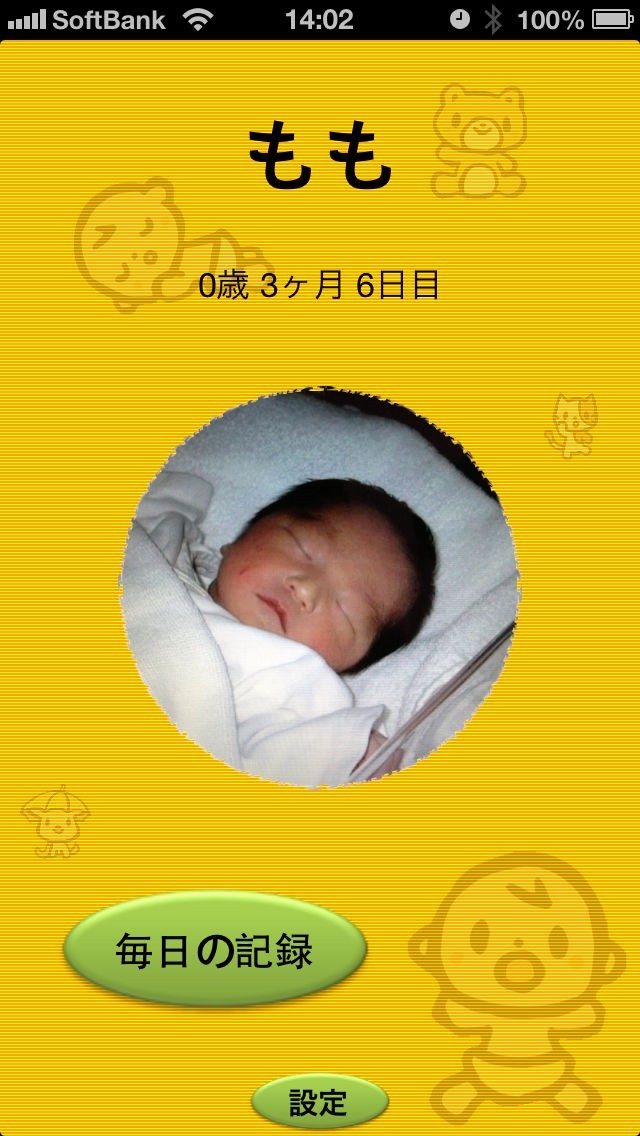The height and width of the screenshot is (1136, 640).
Task: Tap the circular baby profile photo
Action: point(320,588)
